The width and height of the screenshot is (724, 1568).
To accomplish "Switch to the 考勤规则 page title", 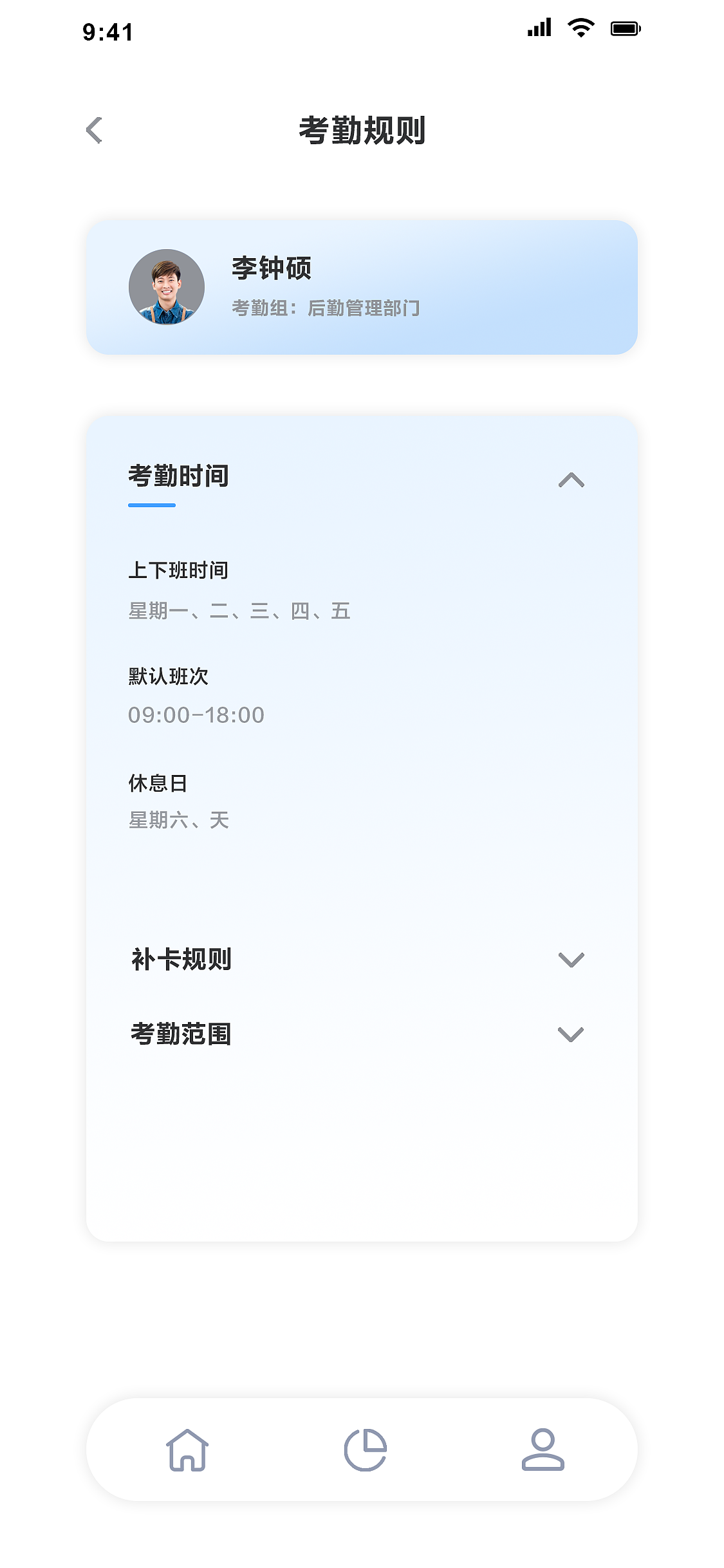I will 363,129.
